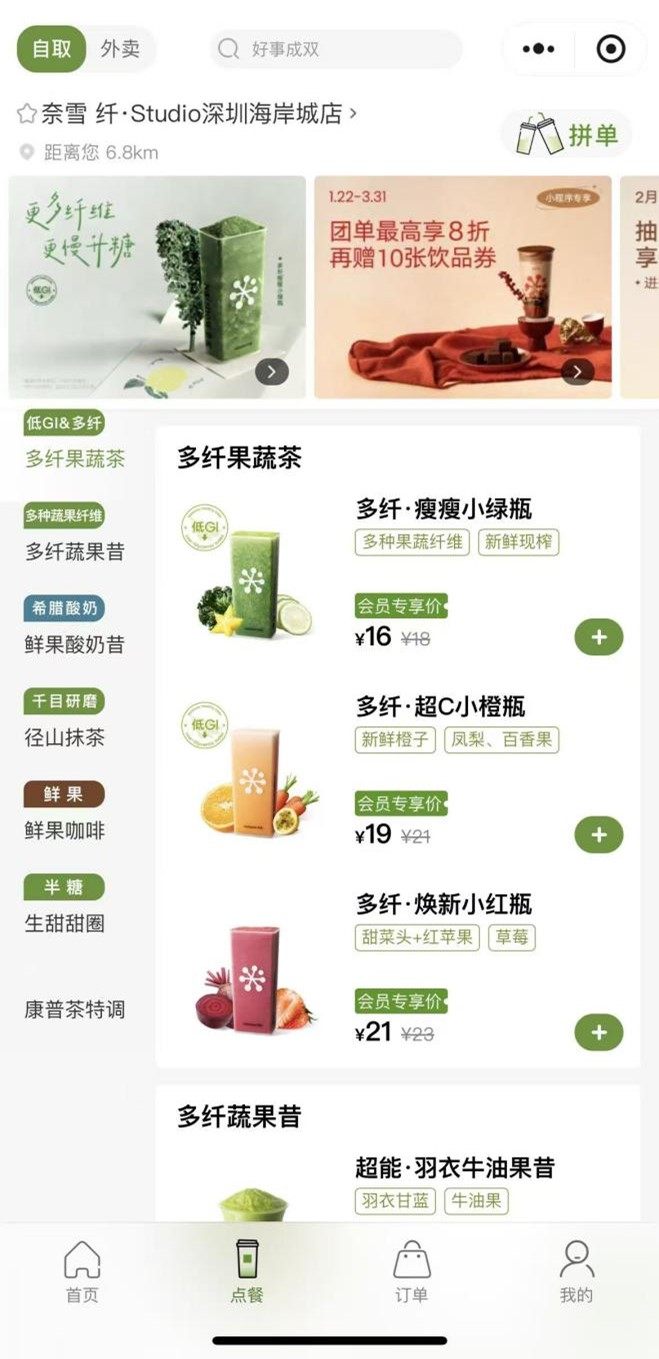Add 多纤·瘦瘦小绿瓶 to the cart
This screenshot has width=659, height=1359.
[x=599, y=637]
